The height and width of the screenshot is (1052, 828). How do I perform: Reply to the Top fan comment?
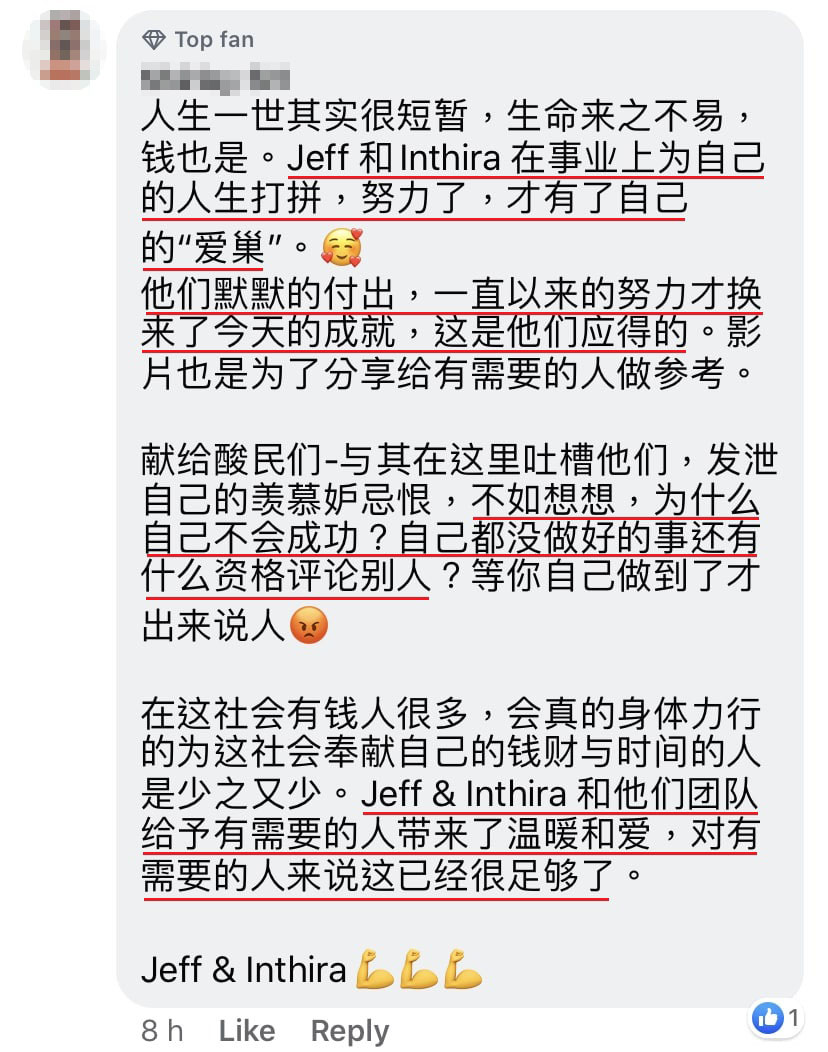point(349,1031)
